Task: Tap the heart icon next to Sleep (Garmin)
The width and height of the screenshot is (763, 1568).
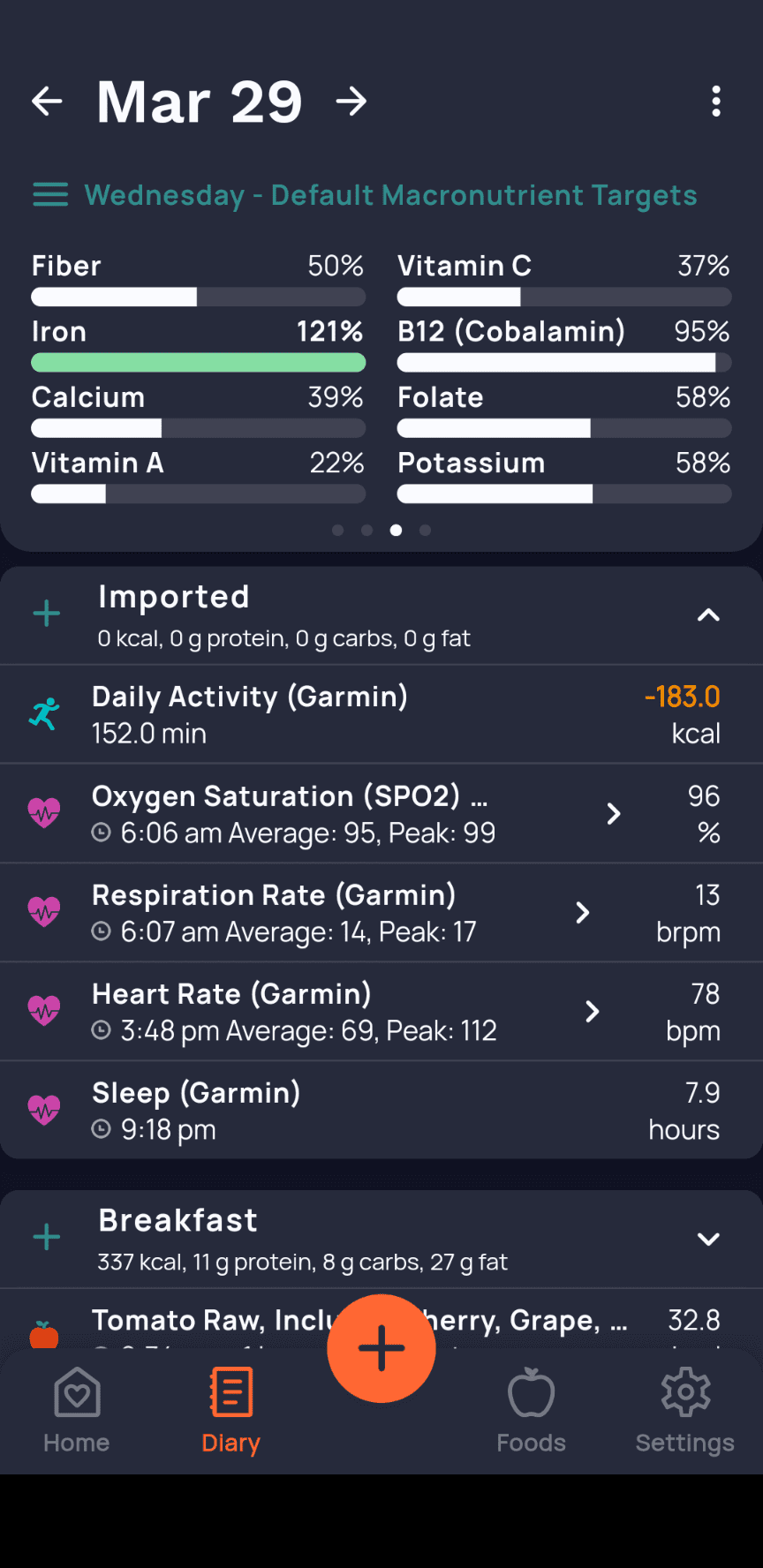Action: 44,1110
